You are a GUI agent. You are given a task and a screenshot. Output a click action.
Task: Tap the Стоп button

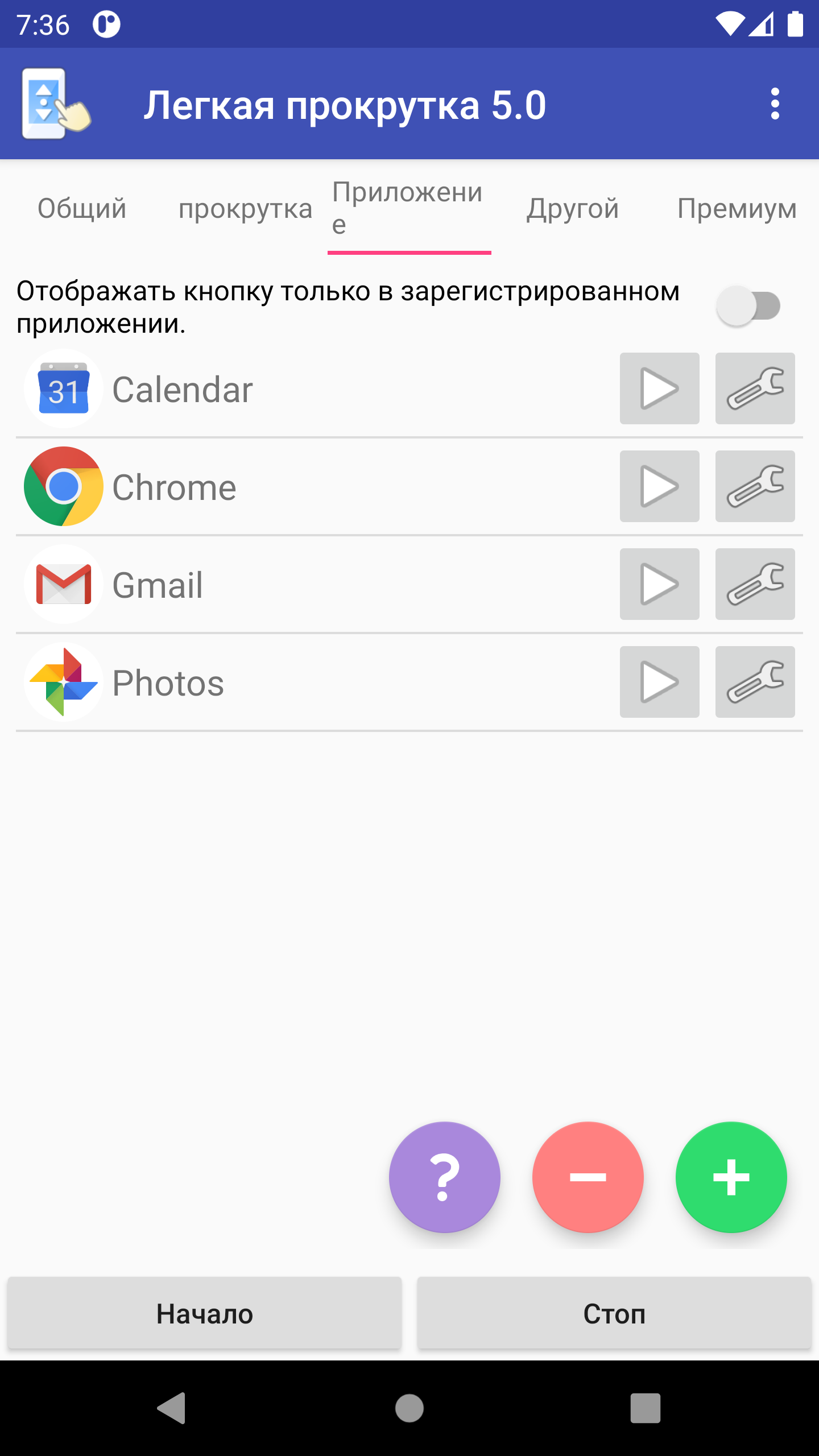click(x=614, y=1313)
